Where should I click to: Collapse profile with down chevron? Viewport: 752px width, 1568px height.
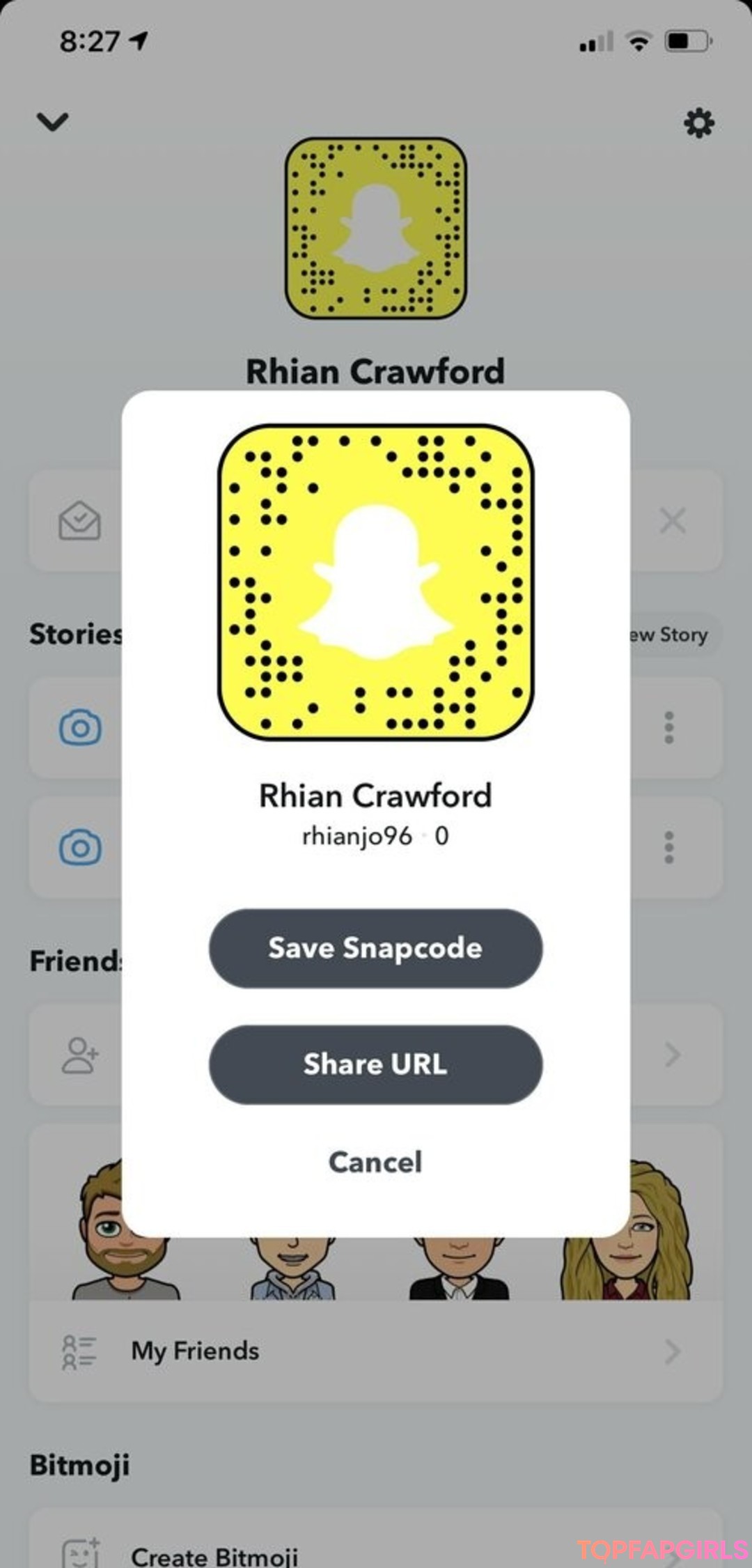pyautogui.click(x=53, y=122)
